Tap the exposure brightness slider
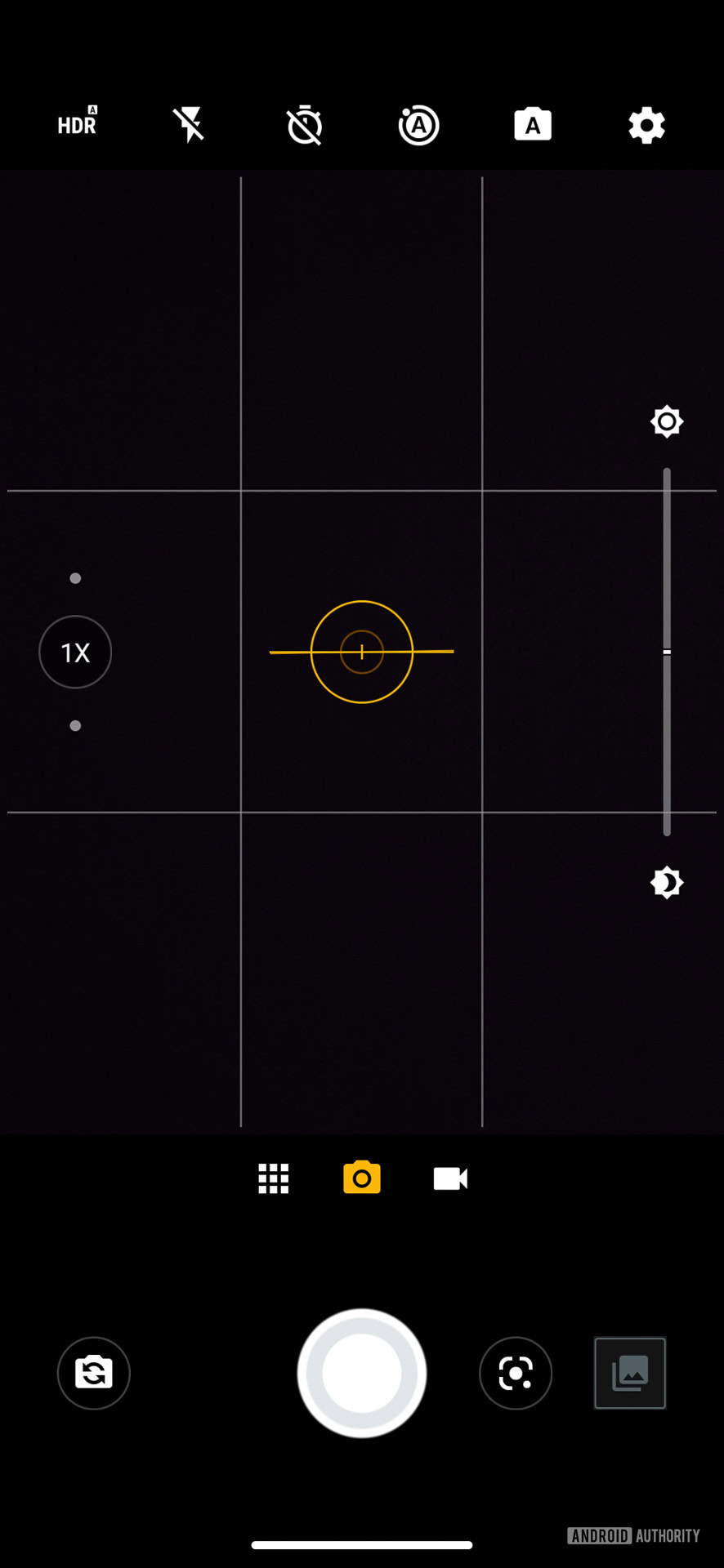724x1568 pixels. coord(667,652)
